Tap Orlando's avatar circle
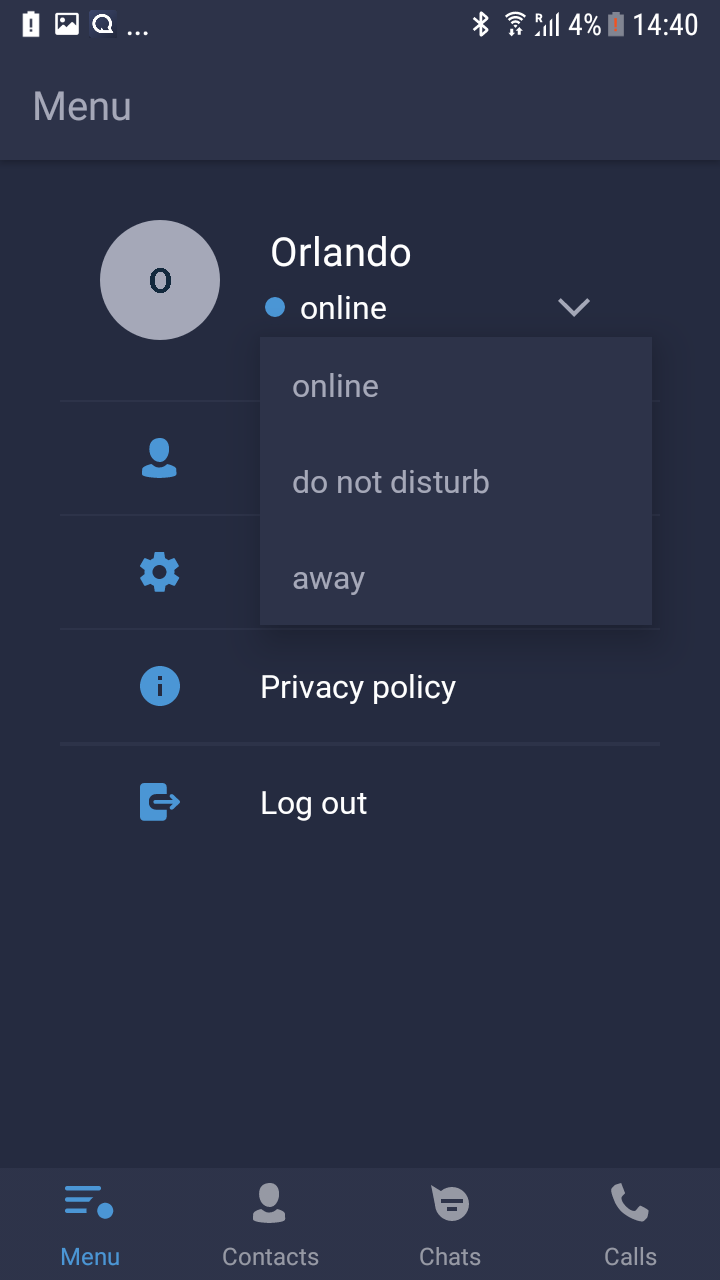 pyautogui.click(x=160, y=280)
